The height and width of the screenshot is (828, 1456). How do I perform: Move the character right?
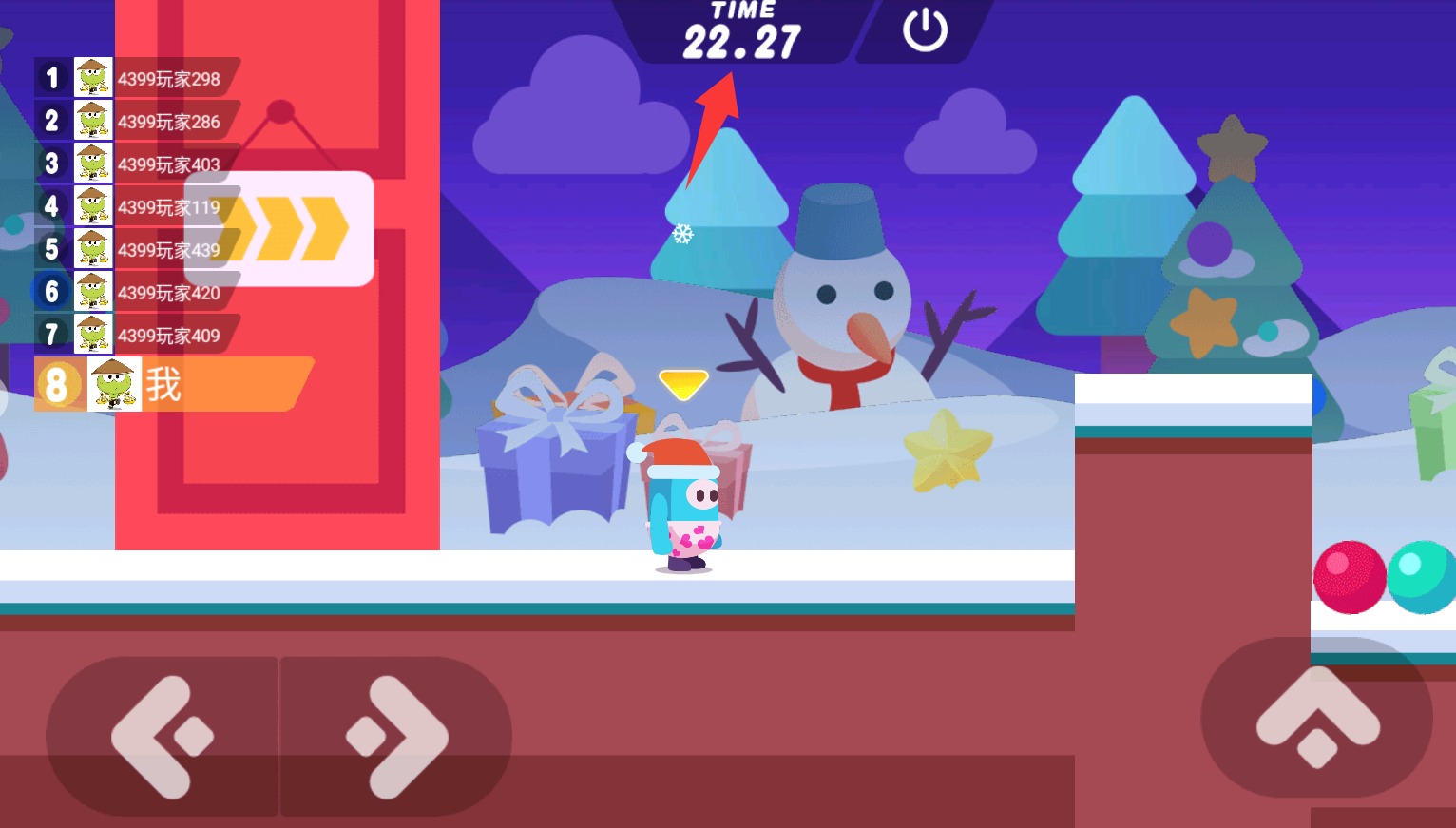tap(397, 736)
